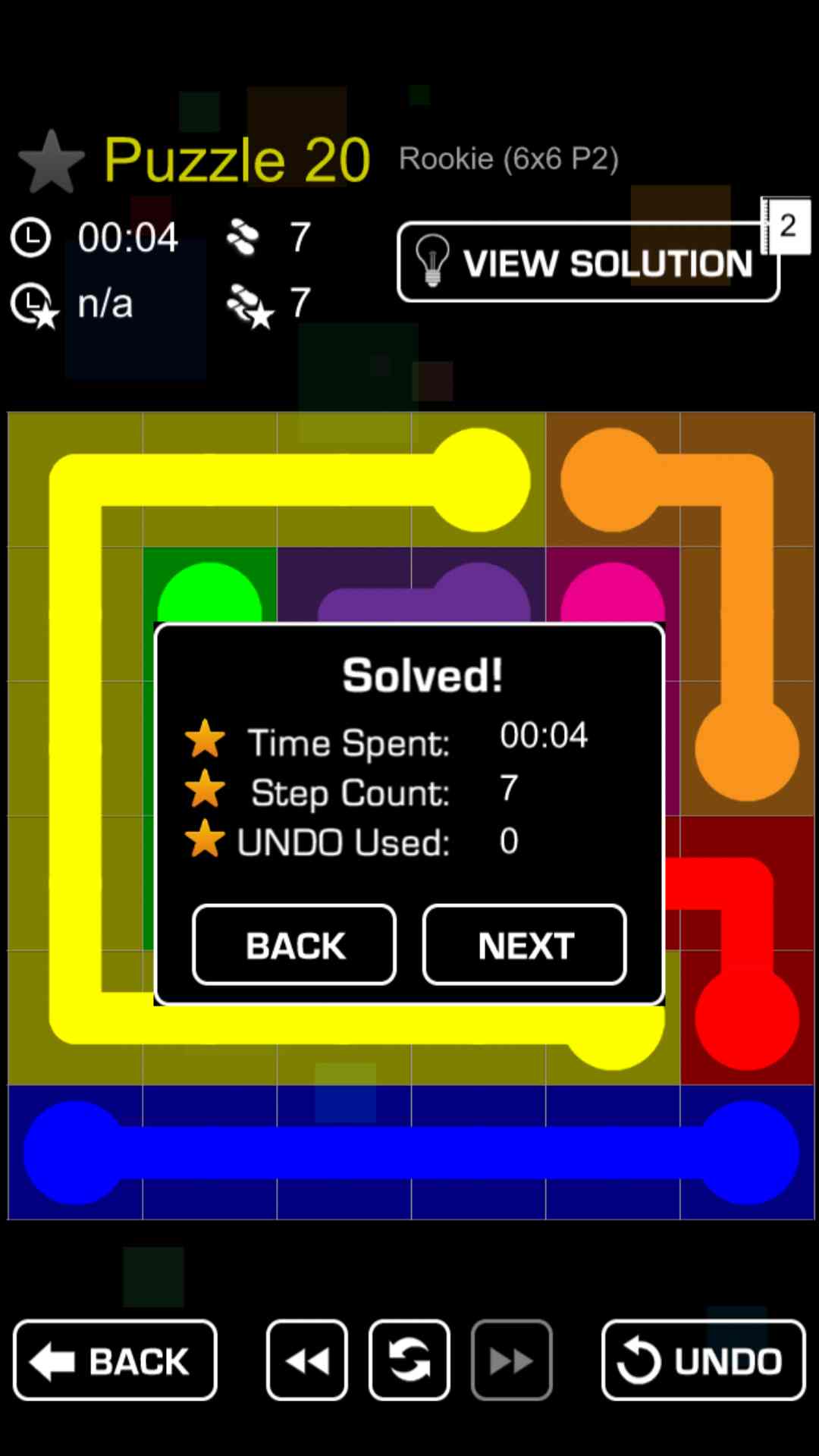819x1456 pixels.
Task: Skip to next puzzle with fast-forward icon
Action: (x=511, y=1360)
